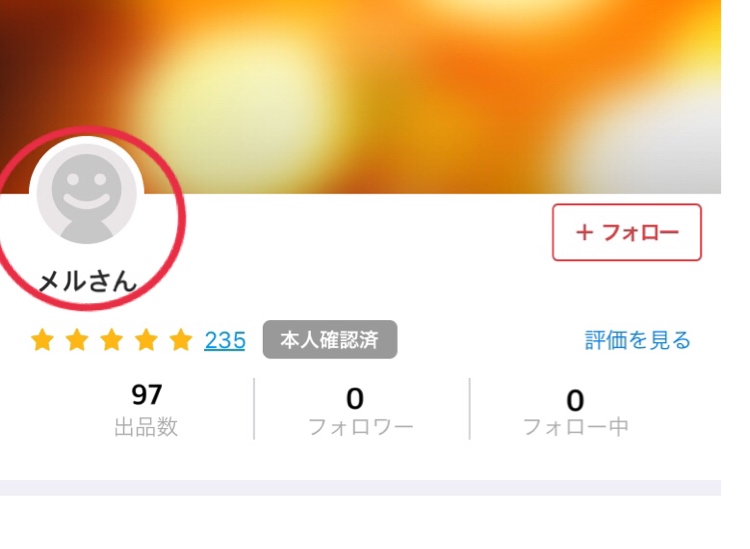This screenshot has width=750, height=549.
Task: Open 評価を見る to view ratings
Action: pyautogui.click(x=637, y=340)
